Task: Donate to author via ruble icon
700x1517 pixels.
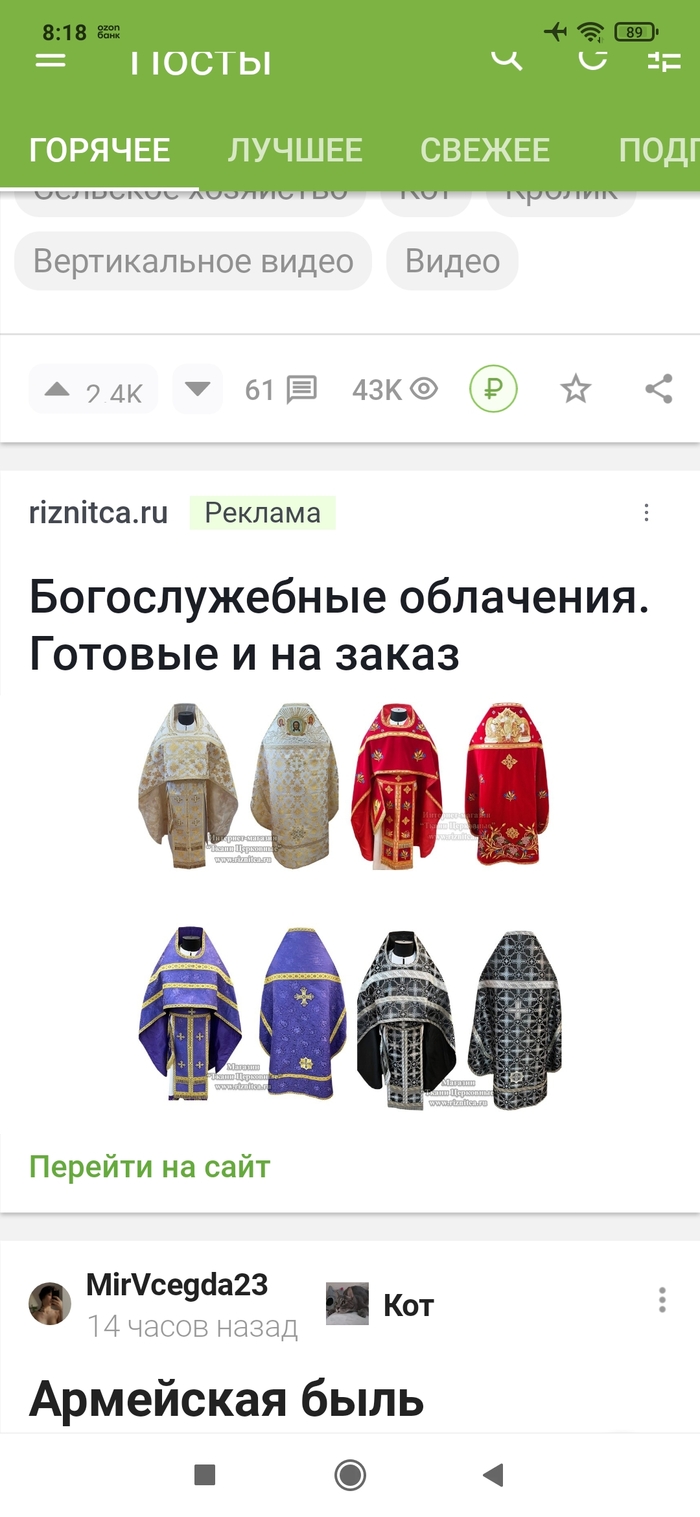Action: [x=494, y=389]
